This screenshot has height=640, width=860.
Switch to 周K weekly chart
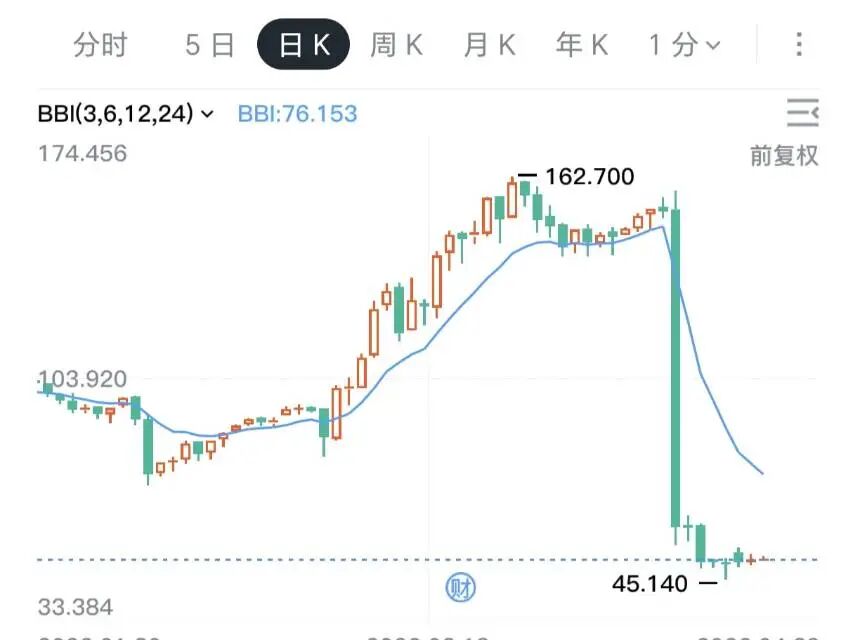tap(397, 44)
